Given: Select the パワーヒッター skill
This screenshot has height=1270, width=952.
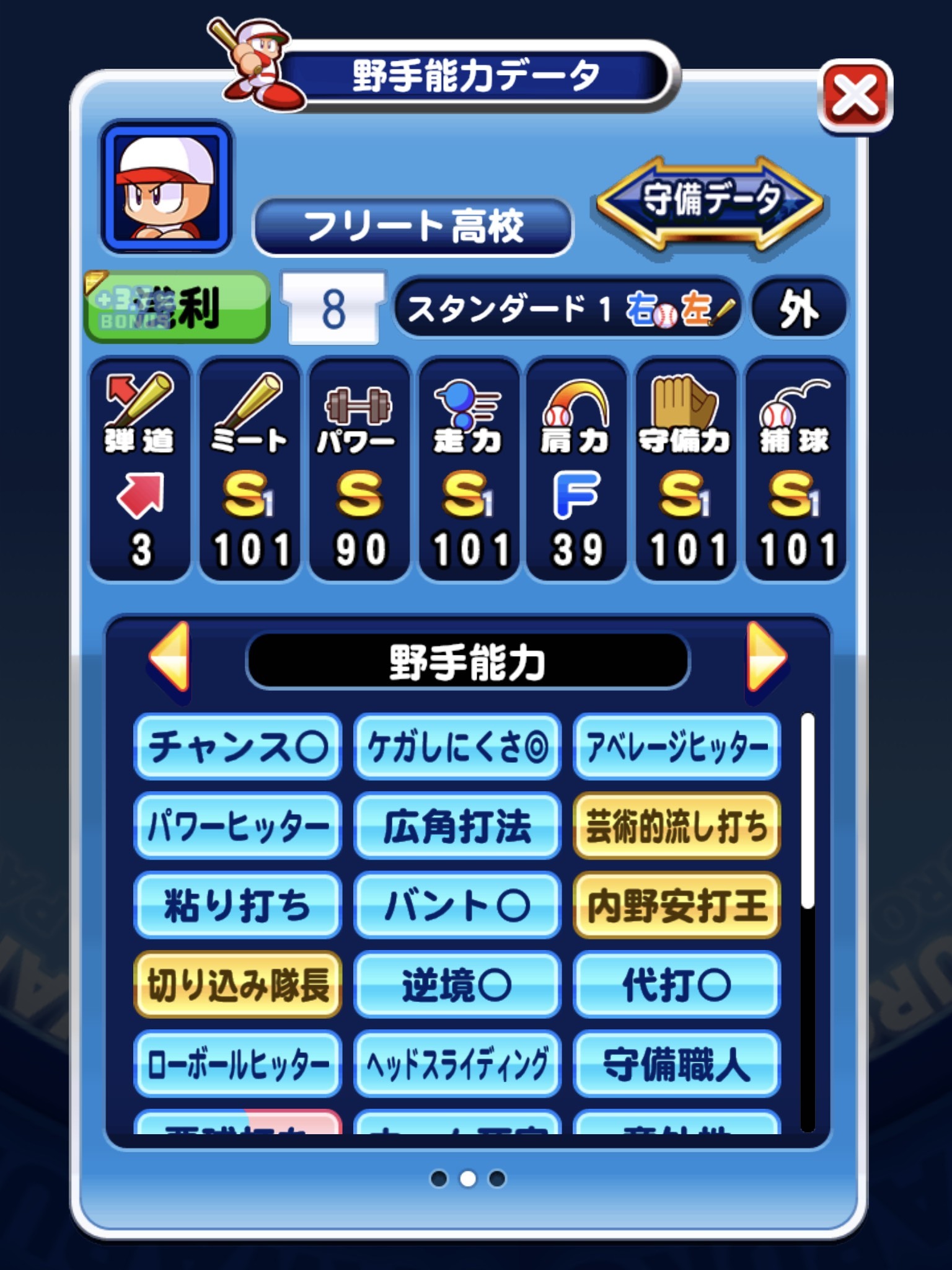Looking at the screenshot, I should point(237,825).
